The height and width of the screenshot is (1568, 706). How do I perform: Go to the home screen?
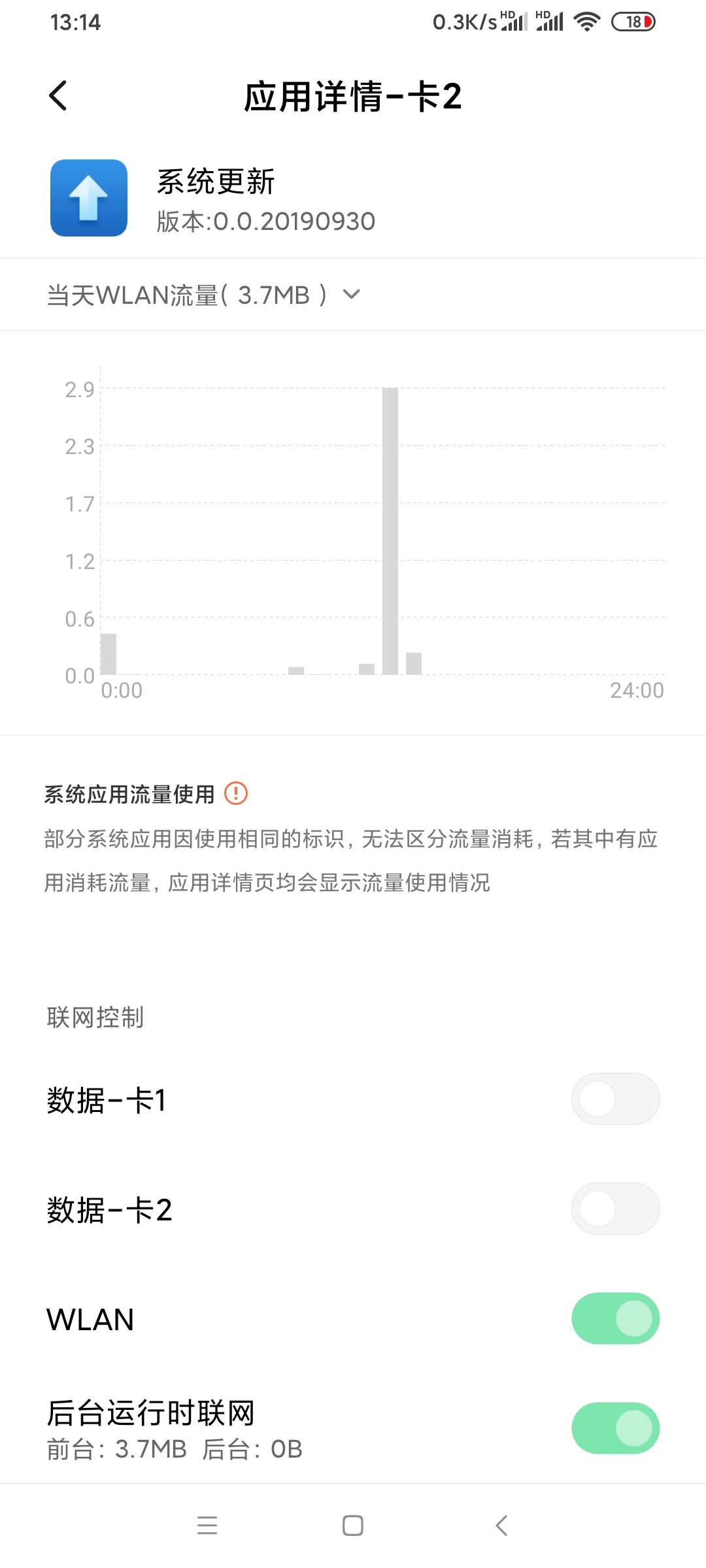coord(353,1526)
